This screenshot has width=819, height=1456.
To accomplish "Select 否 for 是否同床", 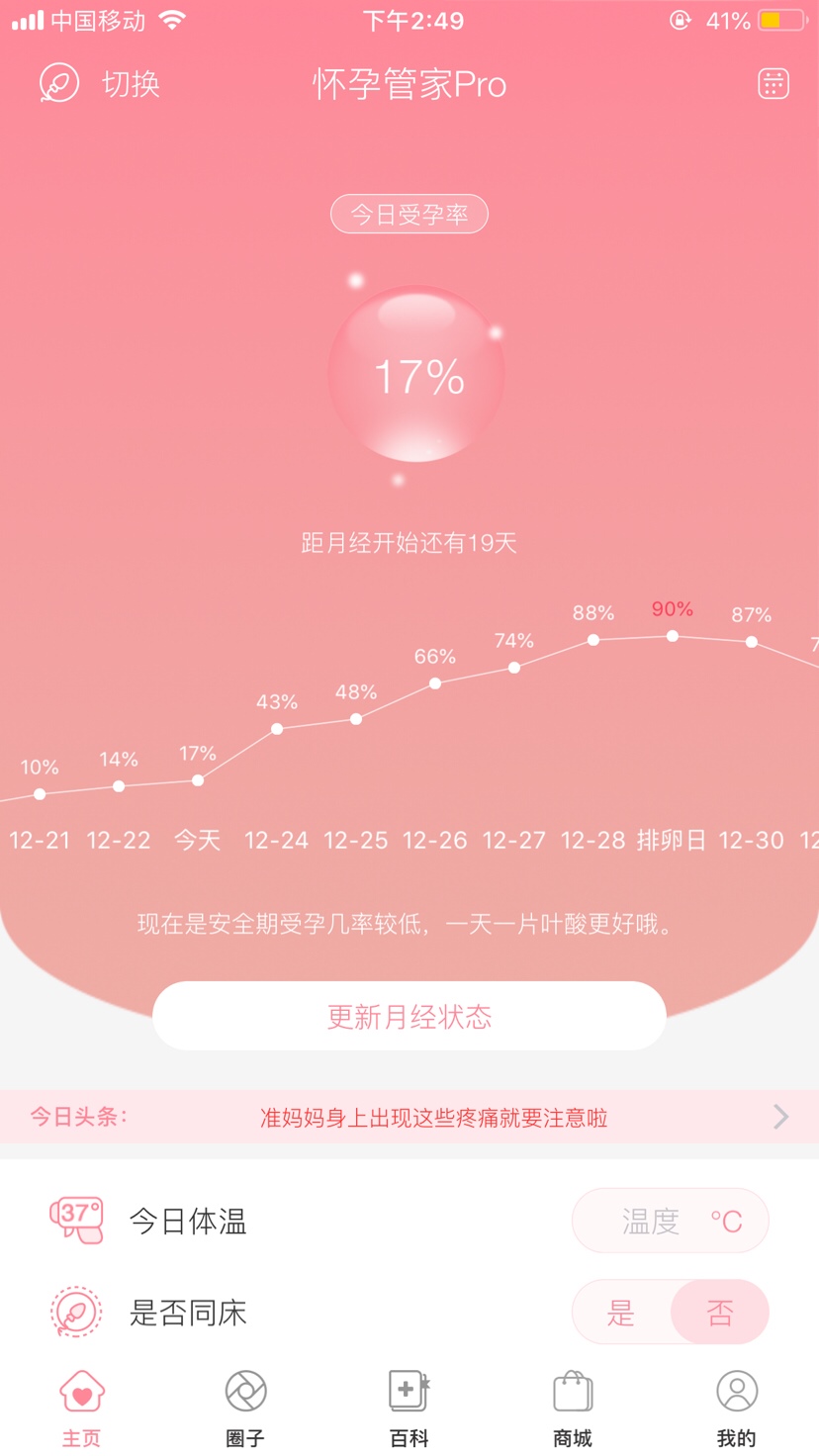I will point(719,1313).
